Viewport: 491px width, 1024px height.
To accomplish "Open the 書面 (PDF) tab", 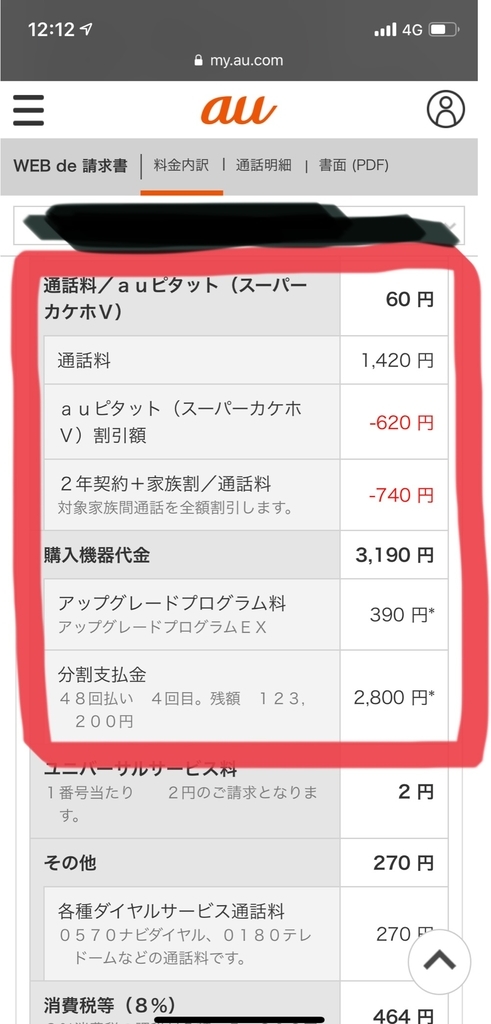I will (353, 165).
